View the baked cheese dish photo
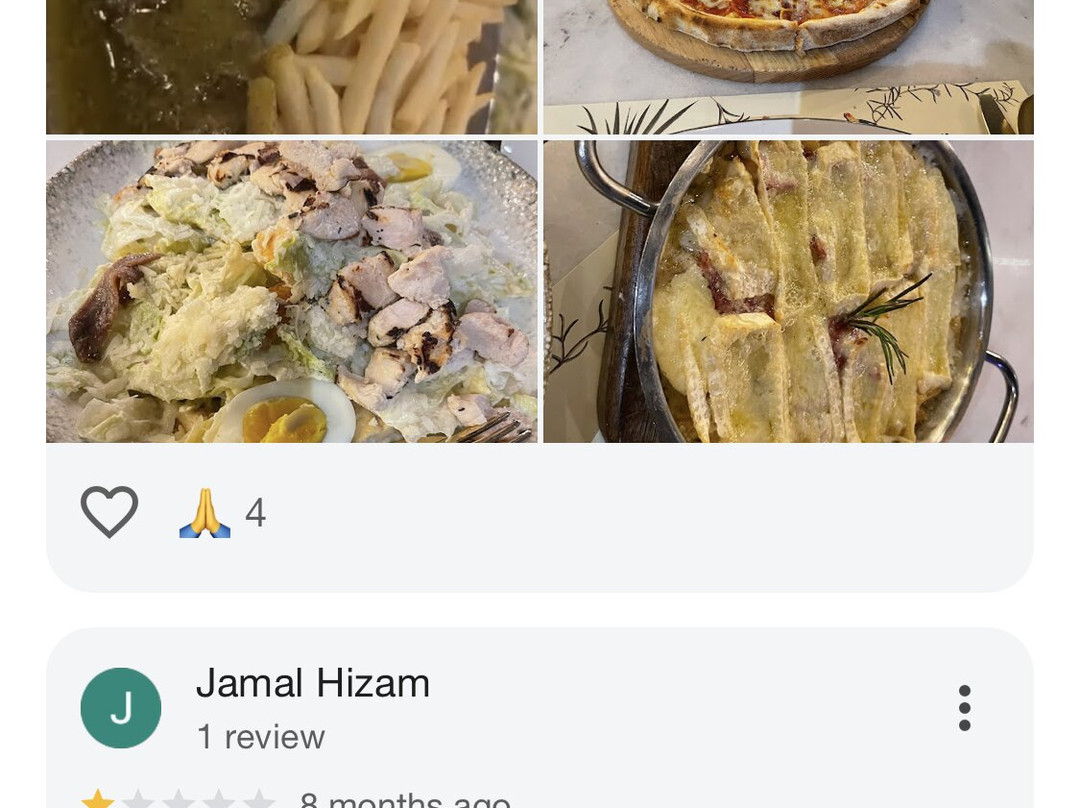The height and width of the screenshot is (808, 1080). click(x=788, y=291)
